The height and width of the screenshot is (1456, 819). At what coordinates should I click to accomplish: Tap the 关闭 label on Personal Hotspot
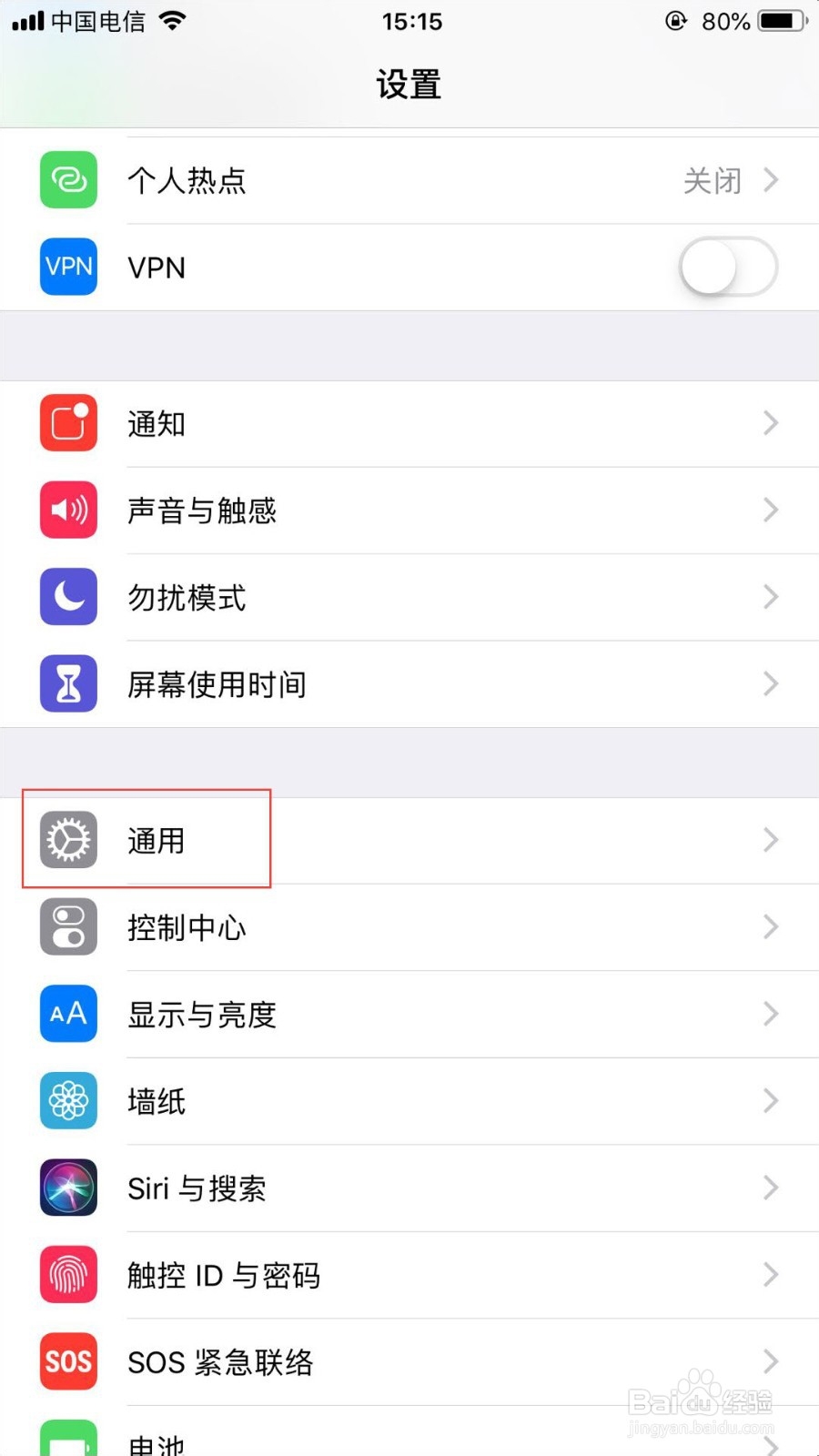713,179
